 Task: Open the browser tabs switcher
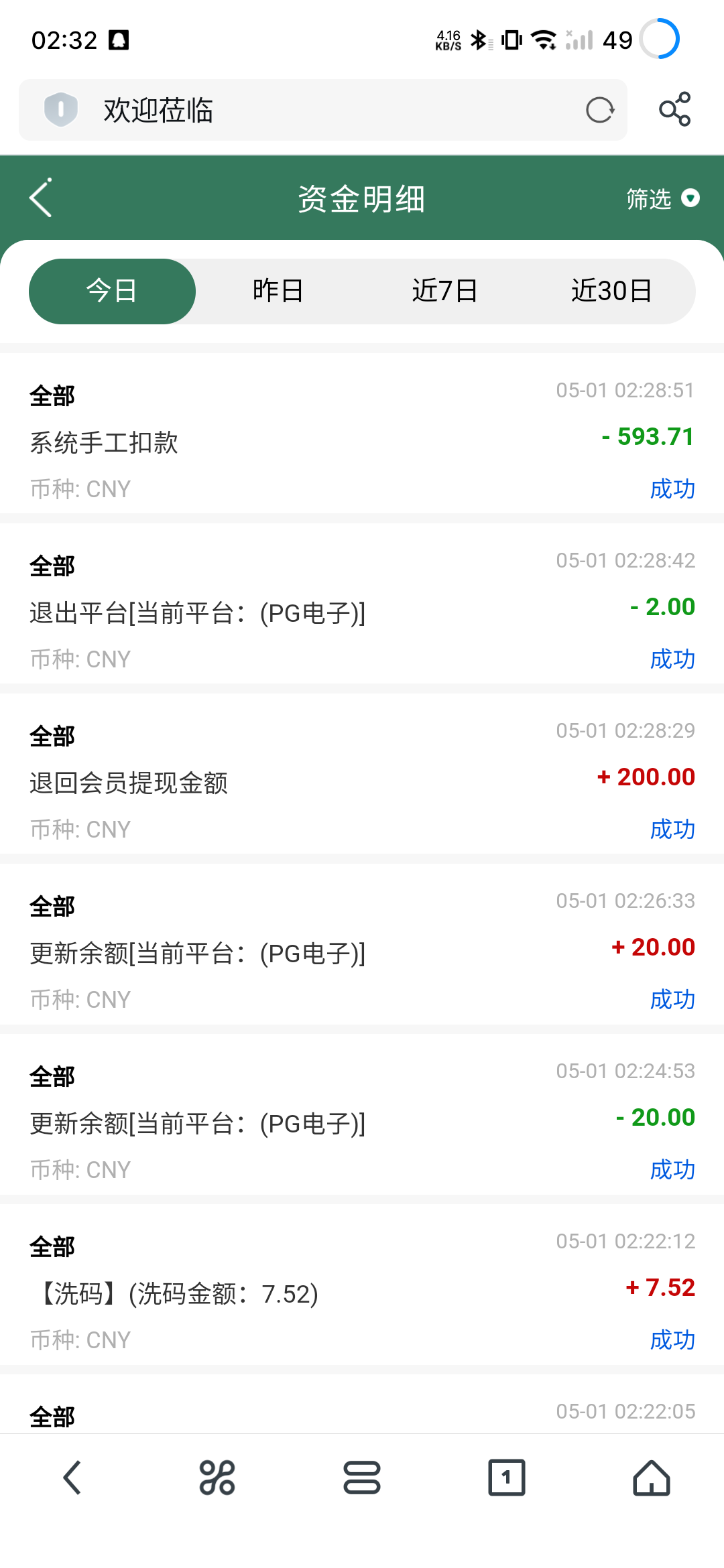pyautogui.click(x=507, y=1478)
